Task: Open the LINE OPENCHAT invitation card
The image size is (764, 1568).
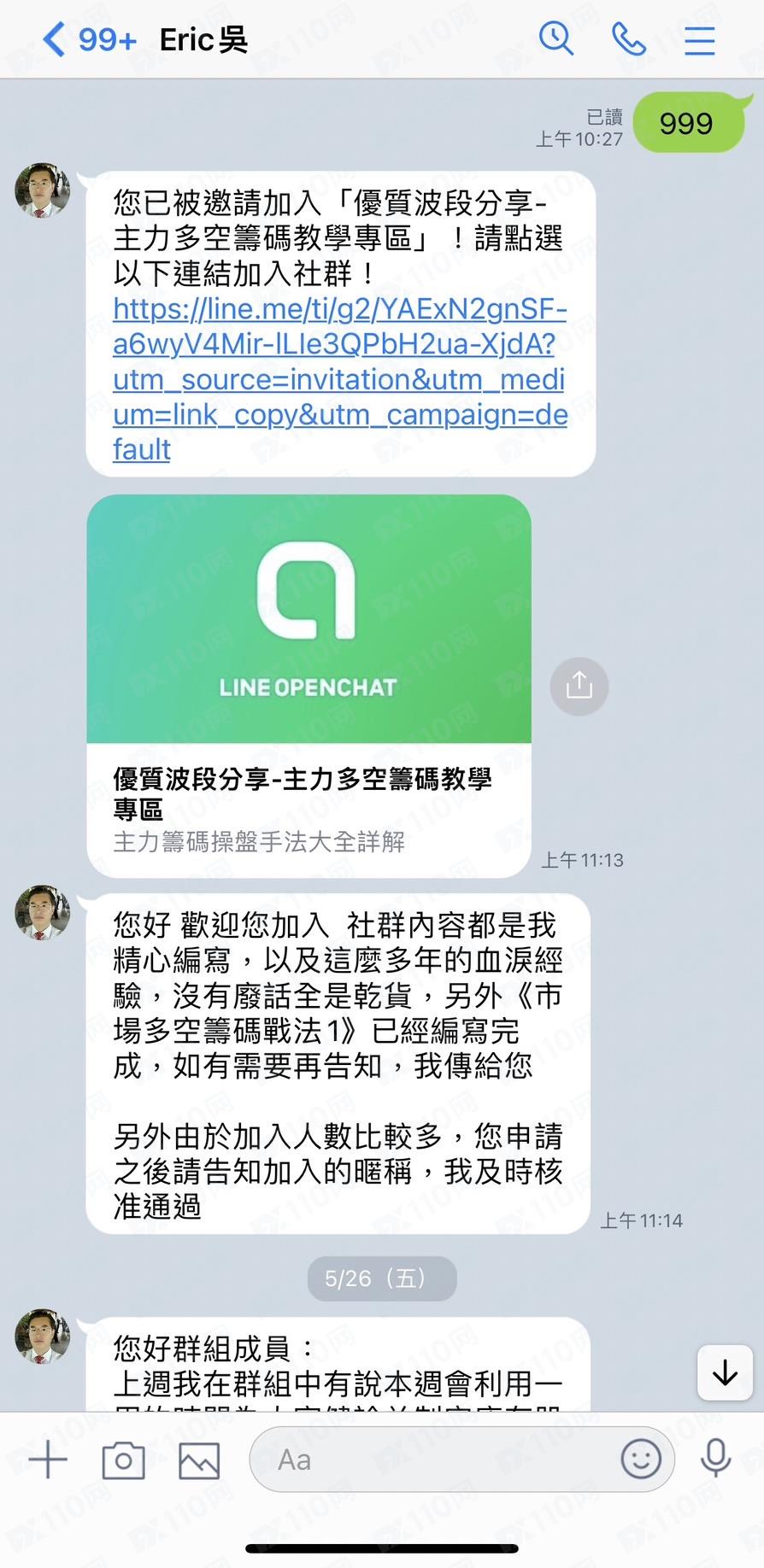Action: pyautogui.click(x=309, y=683)
